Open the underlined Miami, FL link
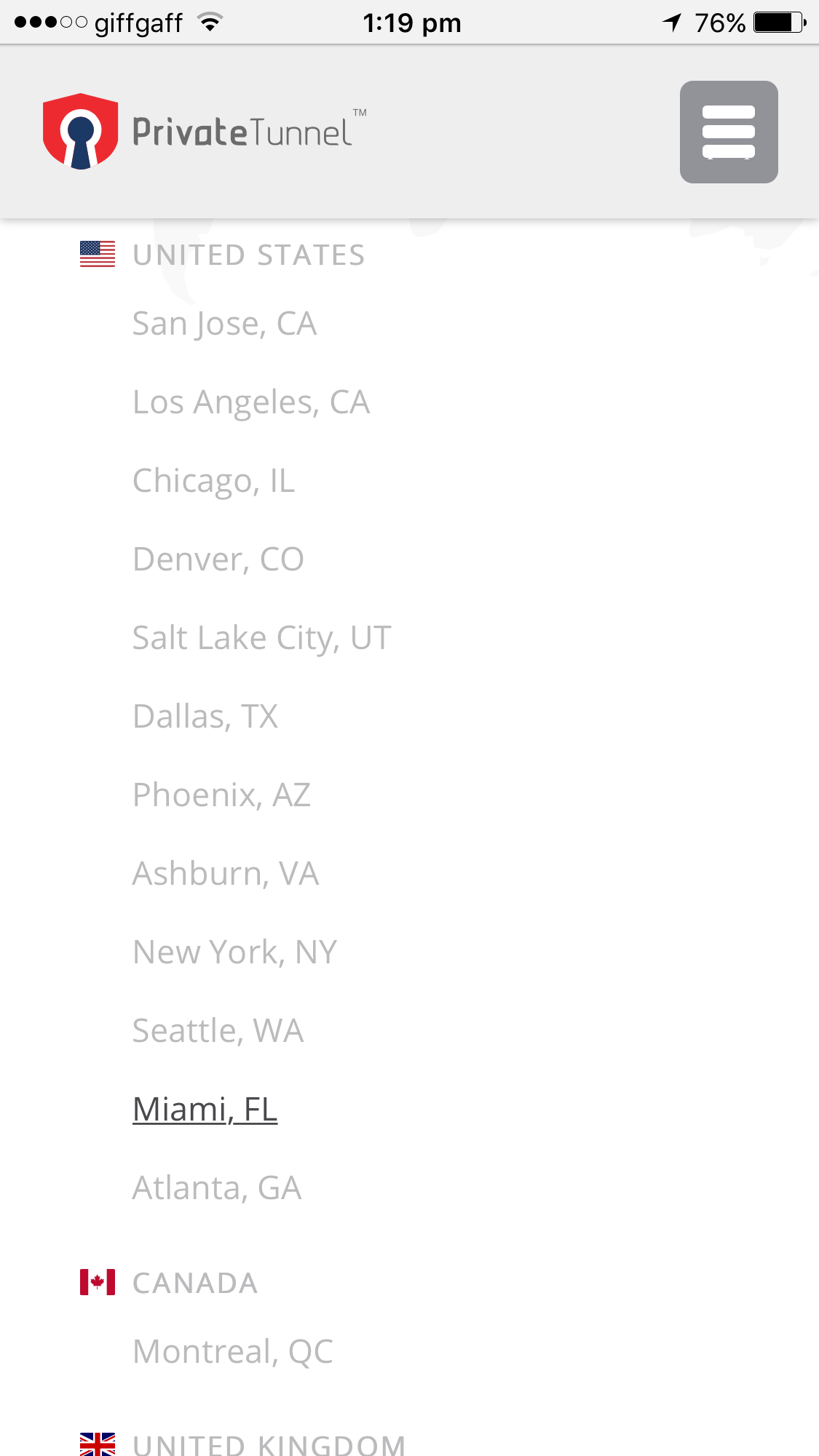 click(x=205, y=1110)
